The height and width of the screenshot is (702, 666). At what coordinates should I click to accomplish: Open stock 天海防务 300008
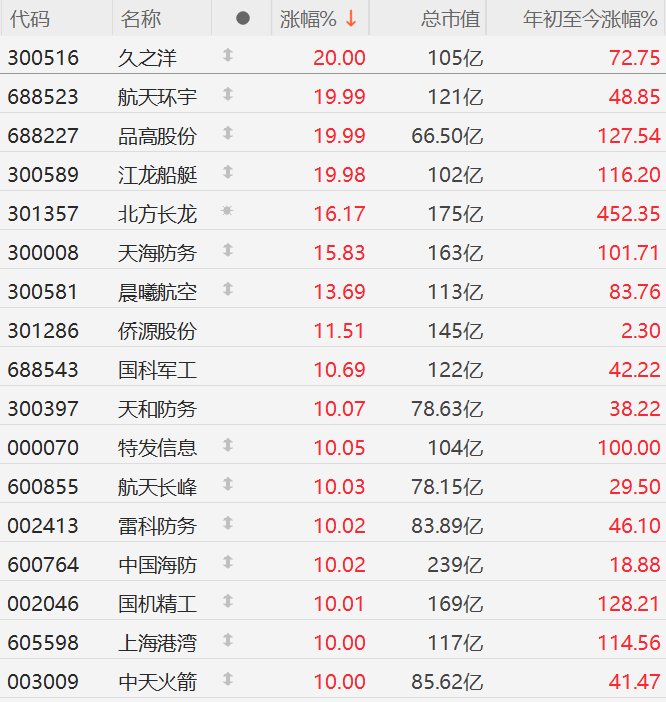pyautogui.click(x=156, y=253)
